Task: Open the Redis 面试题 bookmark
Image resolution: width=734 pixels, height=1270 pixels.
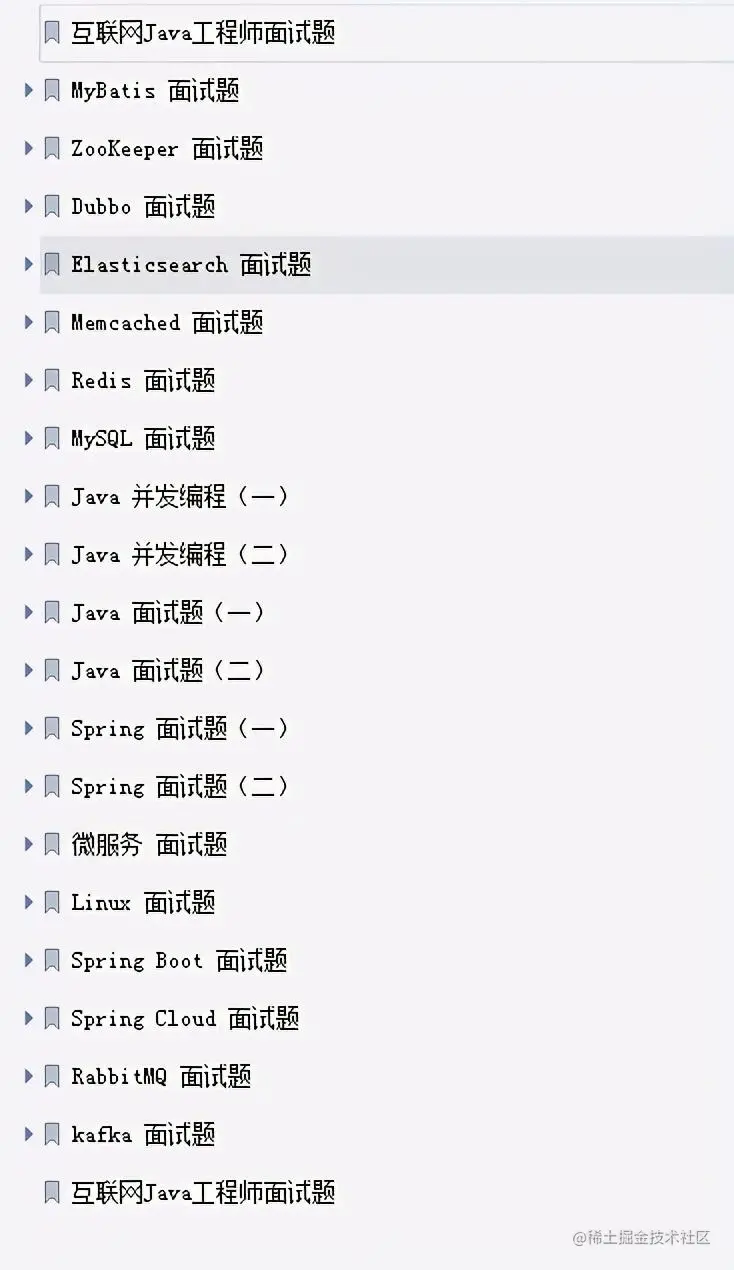Action: coord(143,381)
